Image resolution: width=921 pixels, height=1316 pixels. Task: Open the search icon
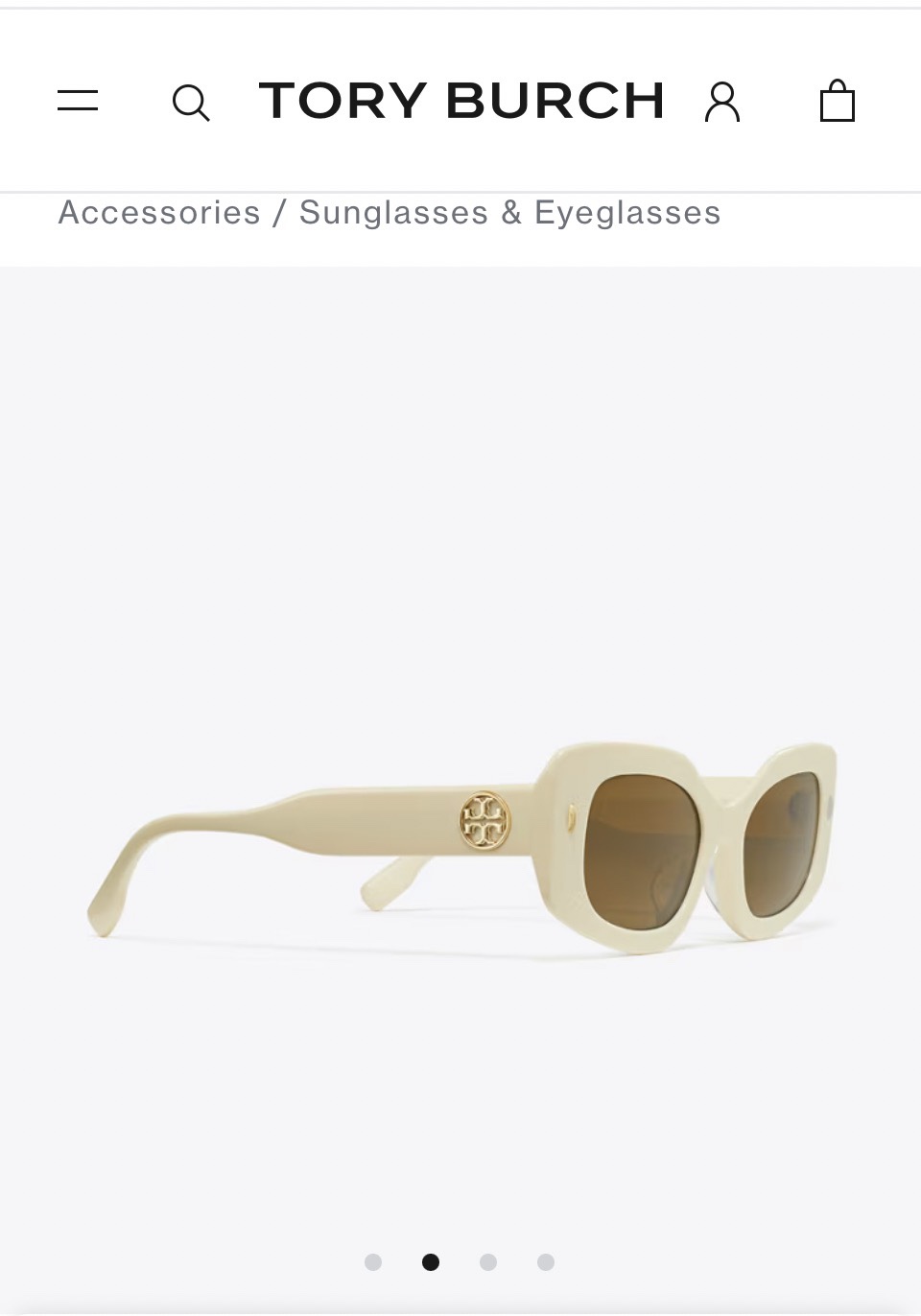[190, 103]
